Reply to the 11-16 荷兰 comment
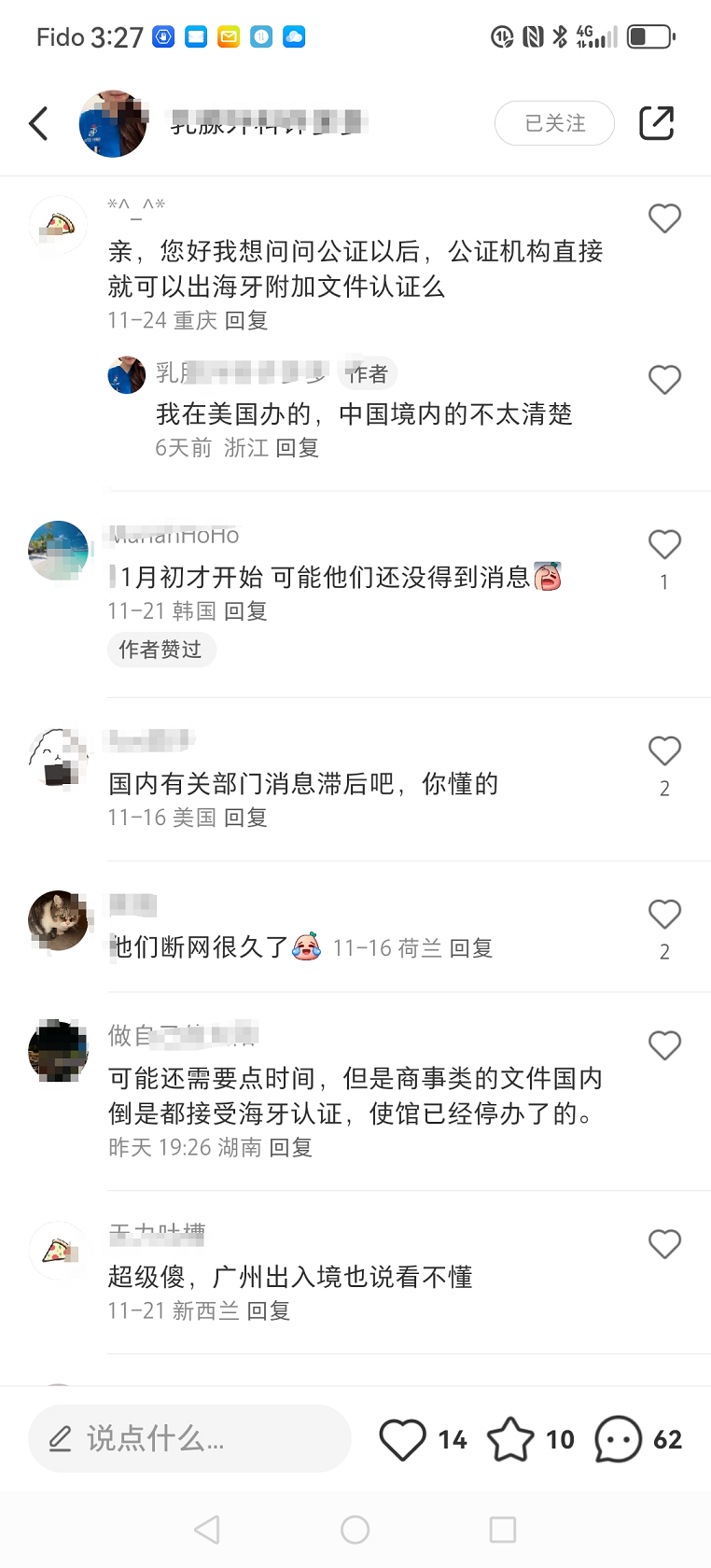The height and width of the screenshot is (1568, 711). pyautogui.click(x=470, y=948)
